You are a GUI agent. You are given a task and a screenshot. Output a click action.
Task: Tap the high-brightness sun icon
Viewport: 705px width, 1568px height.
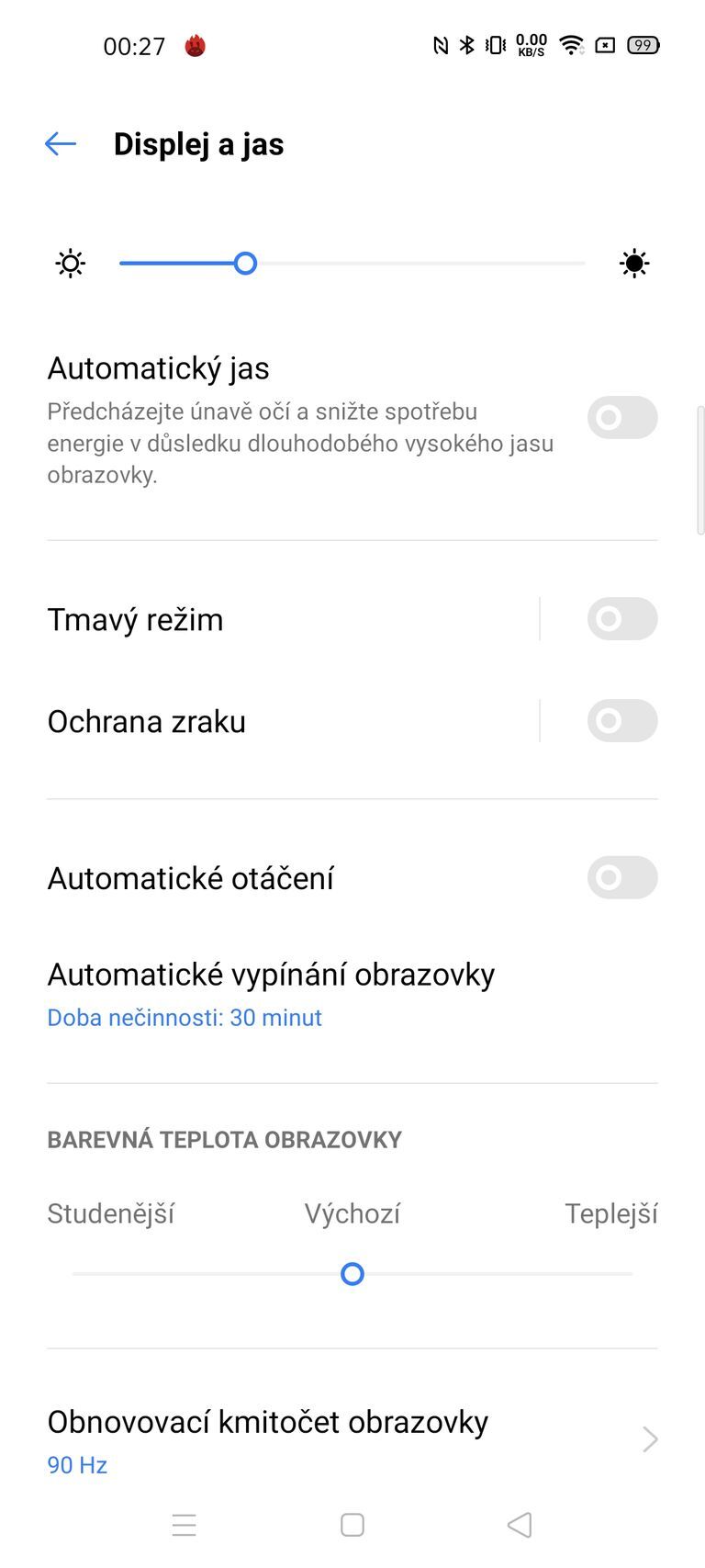point(634,264)
